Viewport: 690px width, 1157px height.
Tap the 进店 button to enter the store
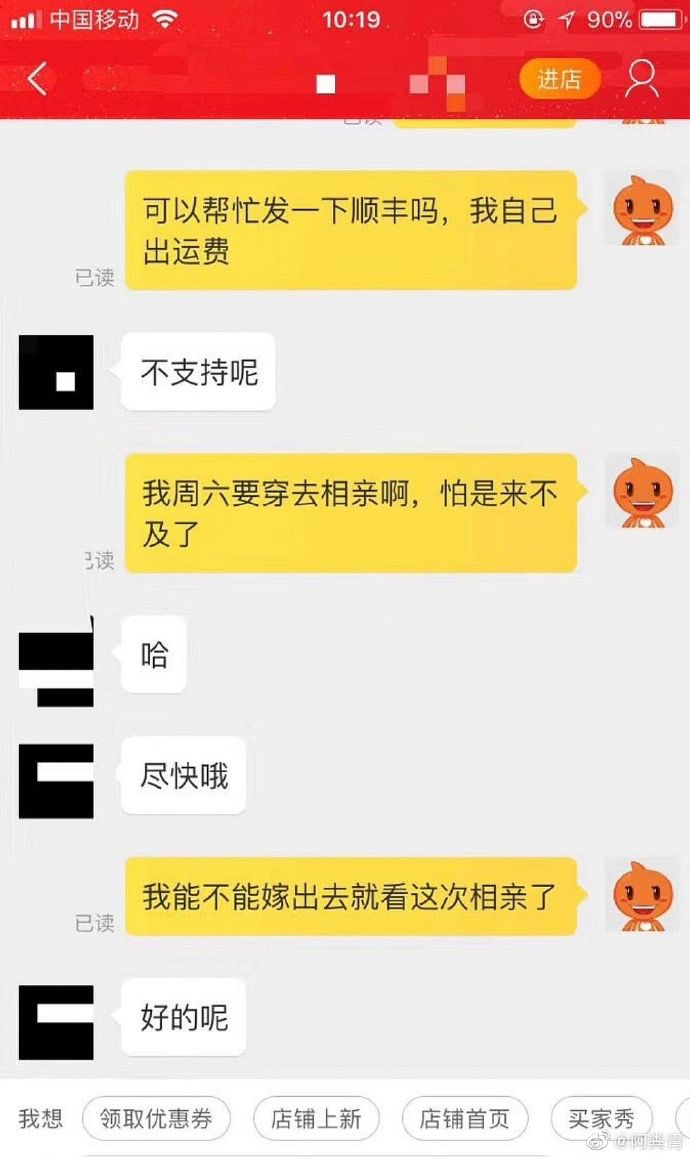(x=559, y=79)
